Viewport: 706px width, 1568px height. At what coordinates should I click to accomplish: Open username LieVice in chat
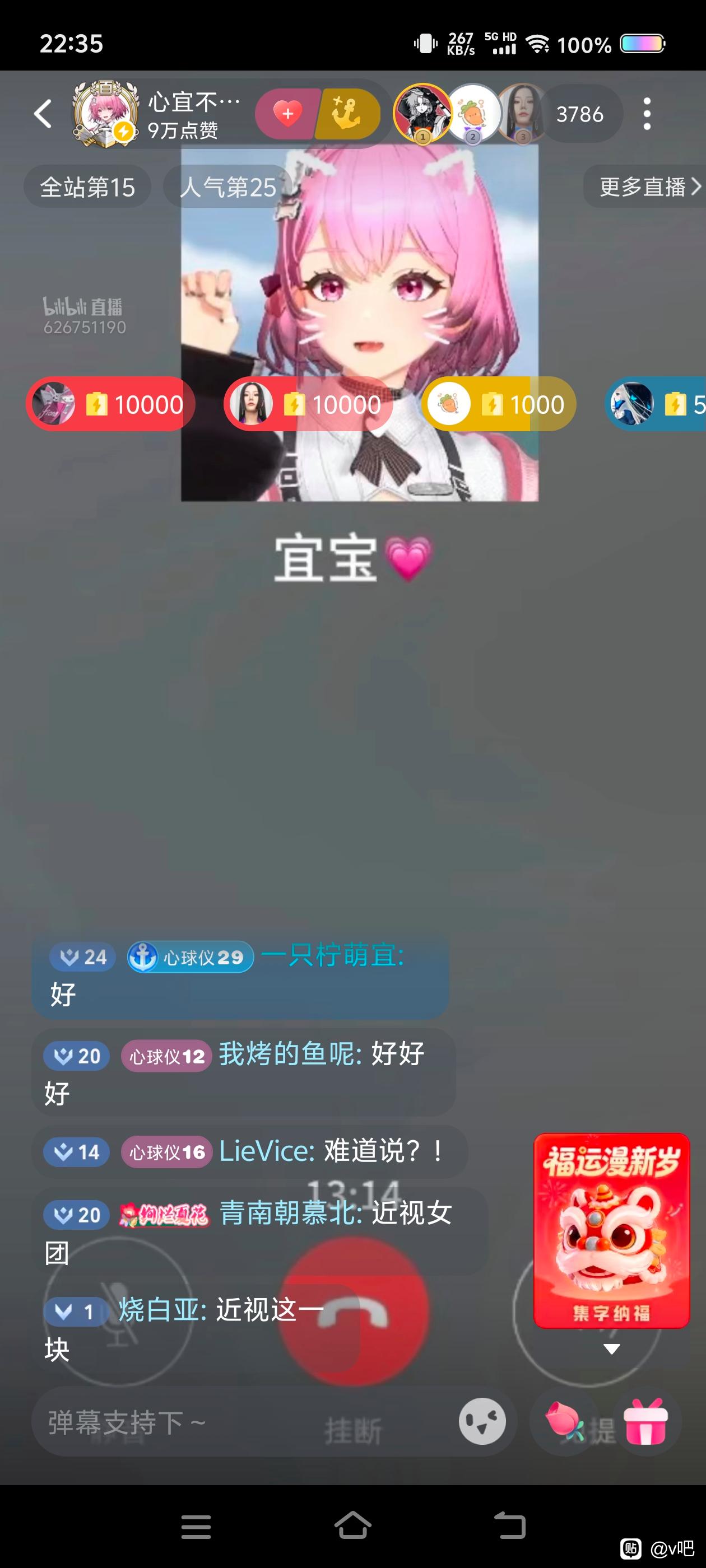[267, 1151]
